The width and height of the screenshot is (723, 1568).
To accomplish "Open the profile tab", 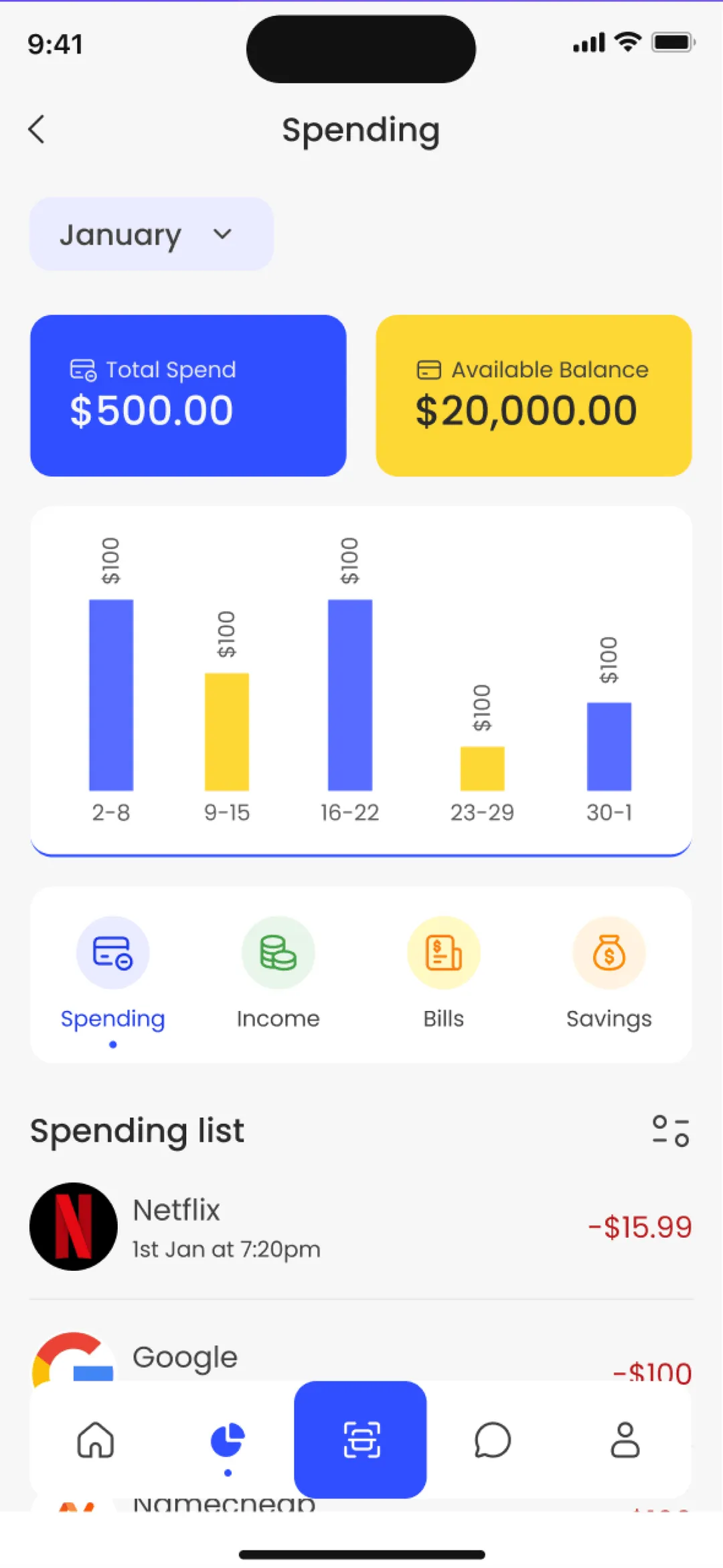I will [625, 1439].
